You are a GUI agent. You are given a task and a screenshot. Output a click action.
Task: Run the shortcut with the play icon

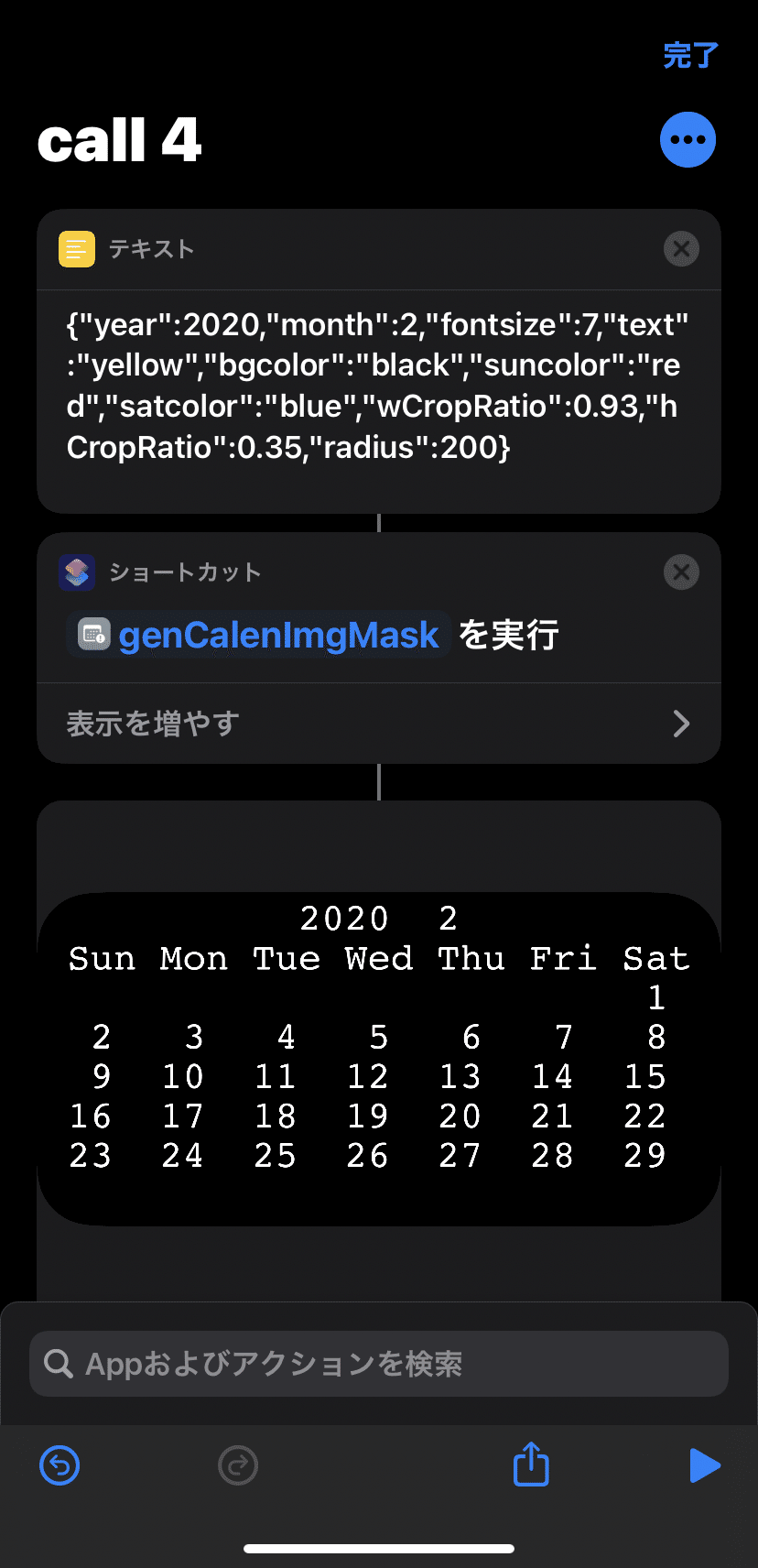click(x=705, y=1465)
